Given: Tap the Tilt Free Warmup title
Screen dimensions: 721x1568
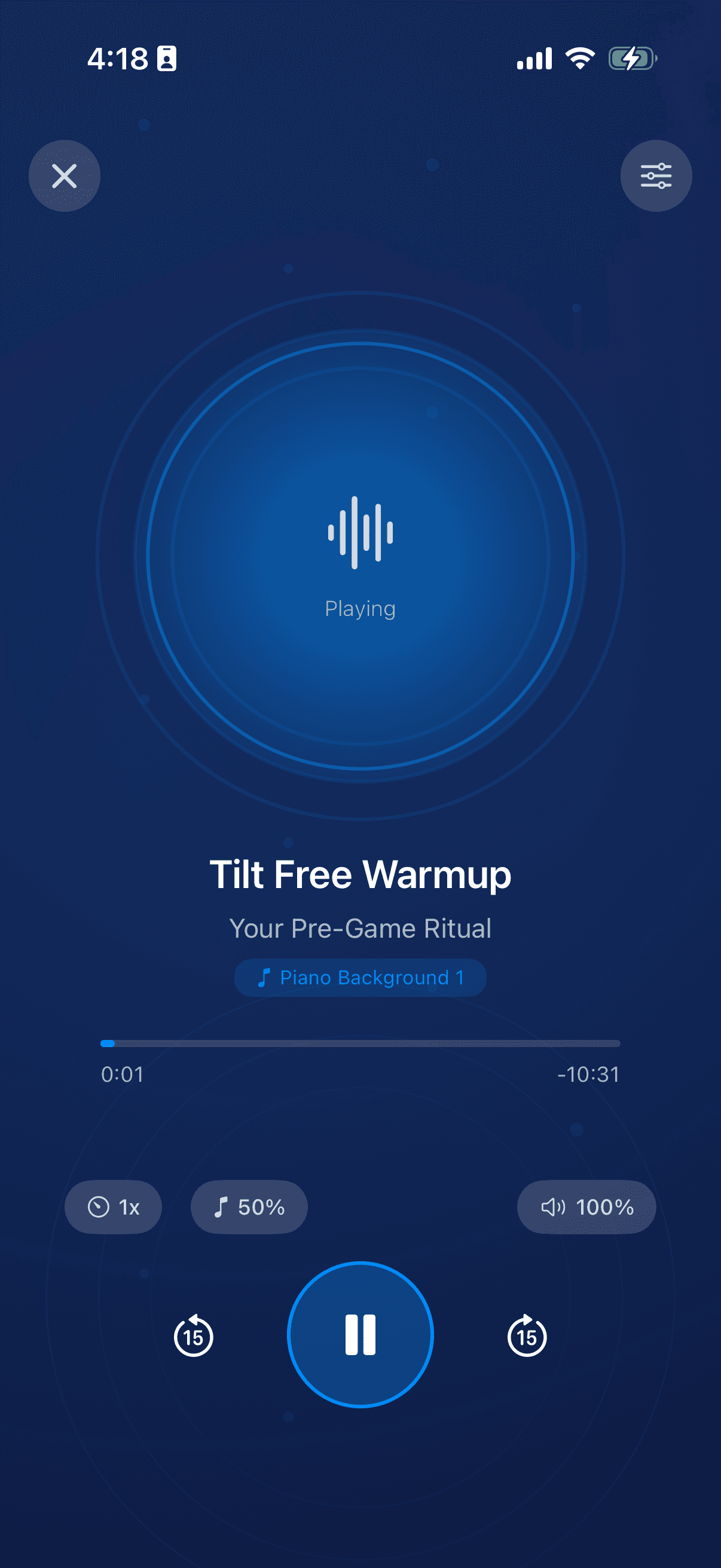Looking at the screenshot, I should pos(360,875).
